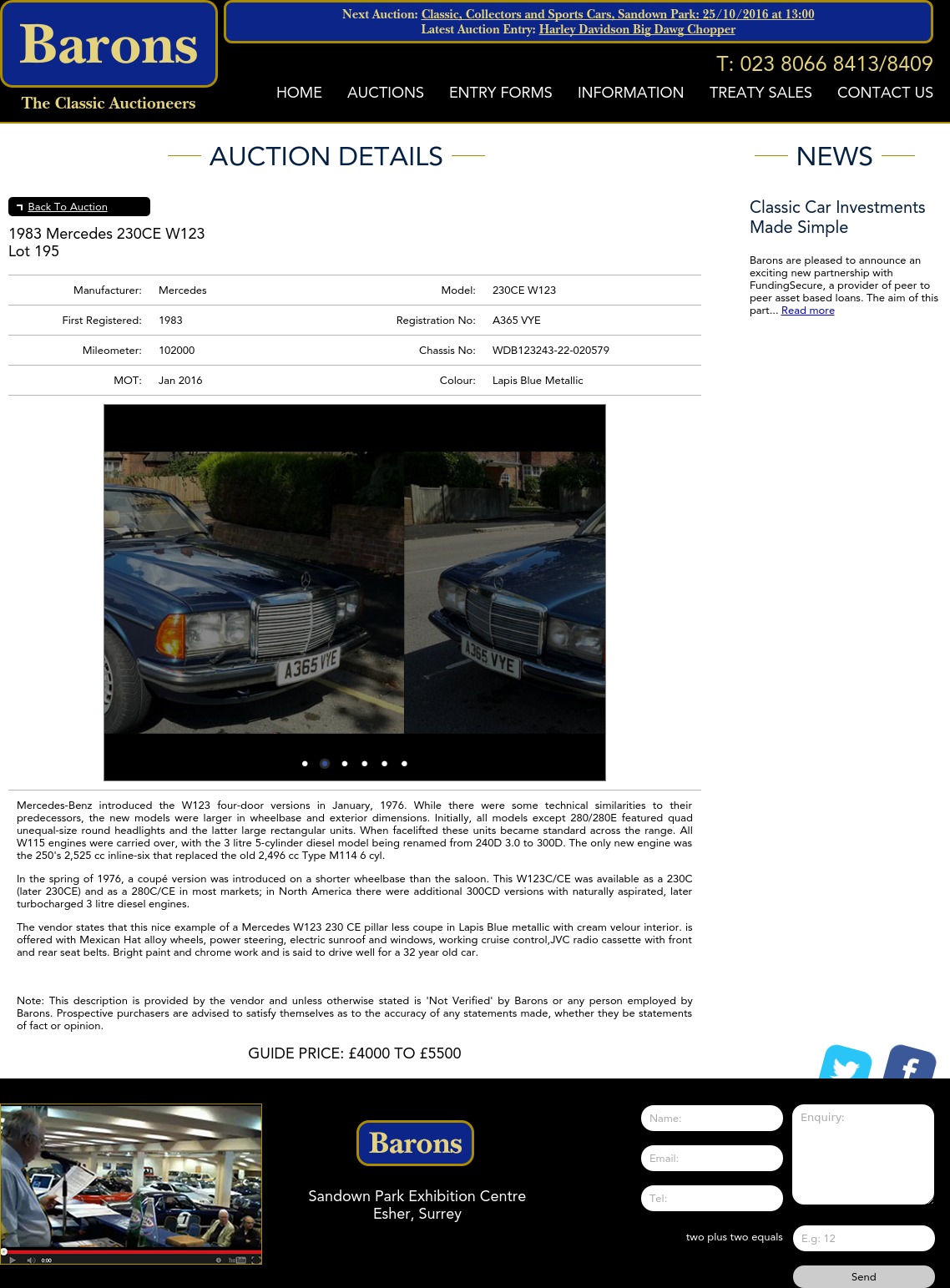
Task: Open the INFORMATION menu item
Action: tap(630, 93)
